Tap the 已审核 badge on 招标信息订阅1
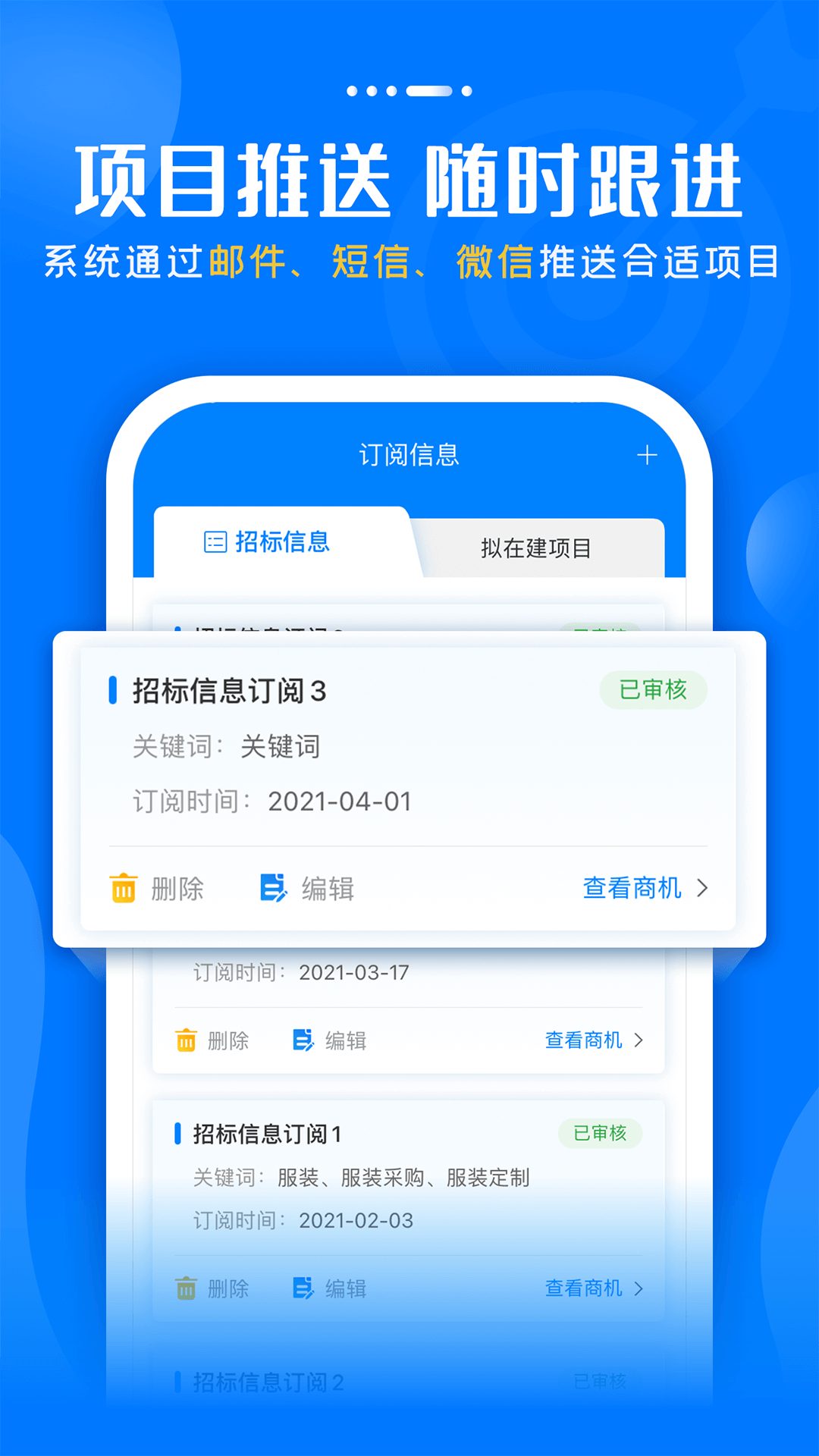The height and width of the screenshot is (1456, 819). point(600,1134)
